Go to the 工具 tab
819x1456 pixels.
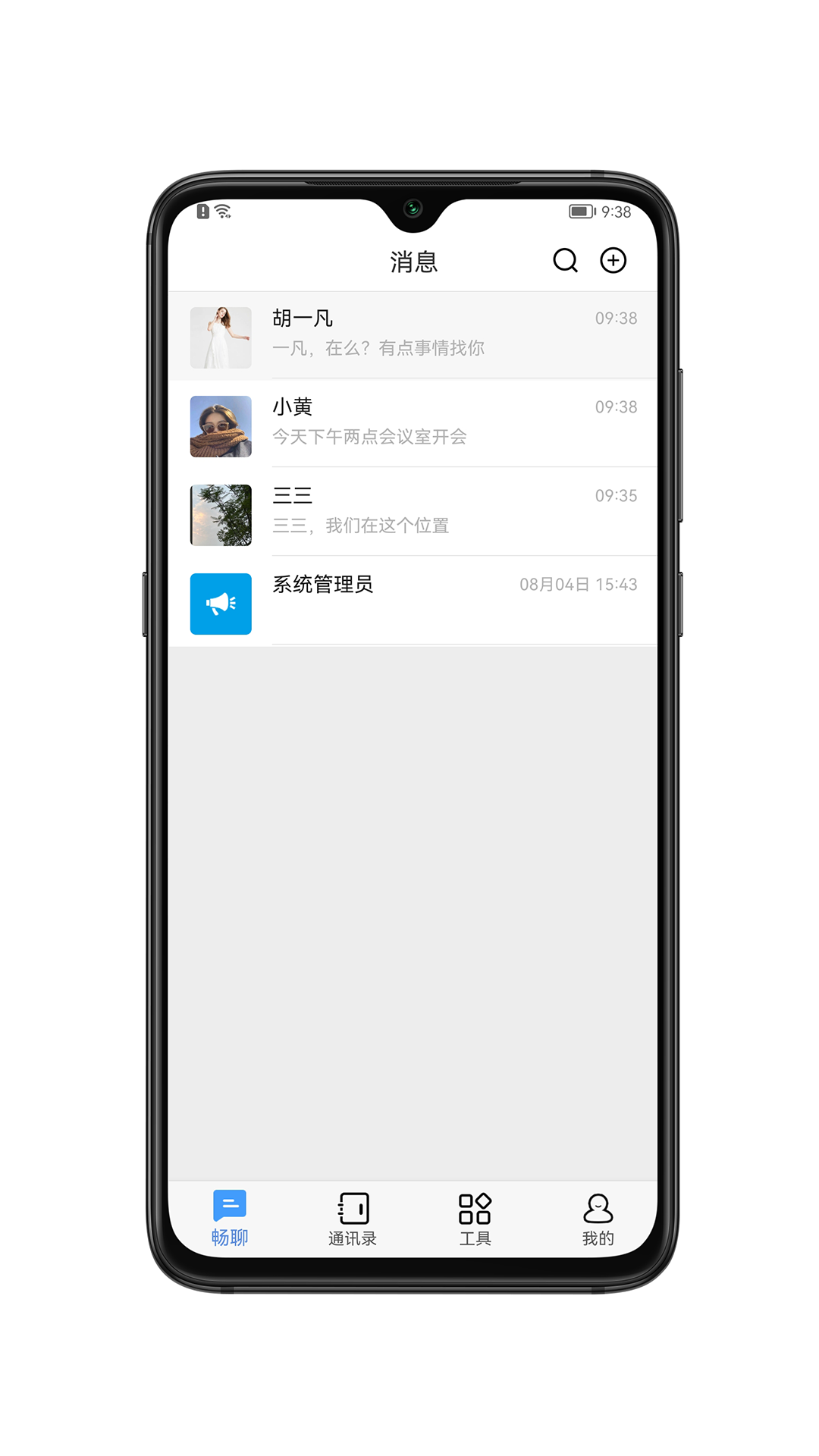click(x=475, y=1219)
